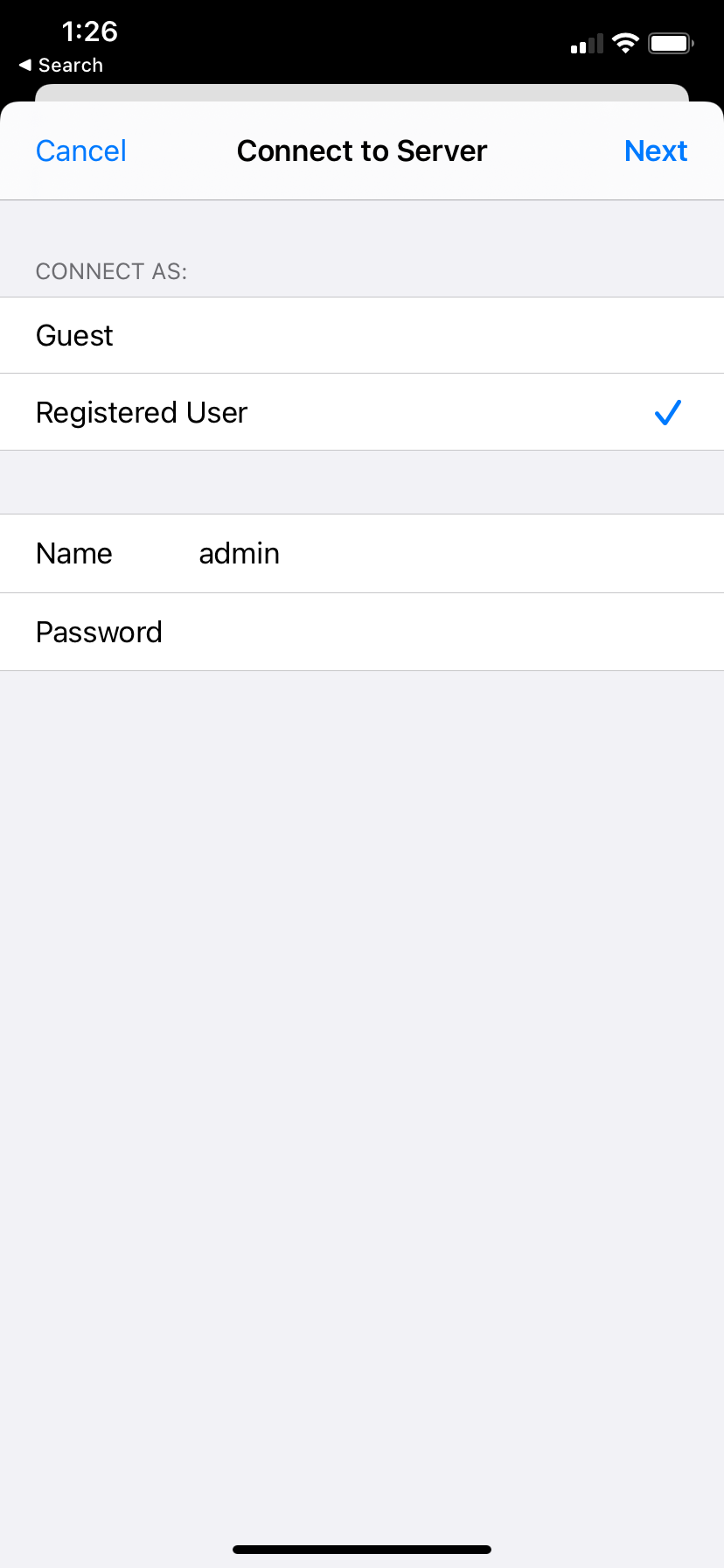Edit the Name field containing admin

point(362,553)
